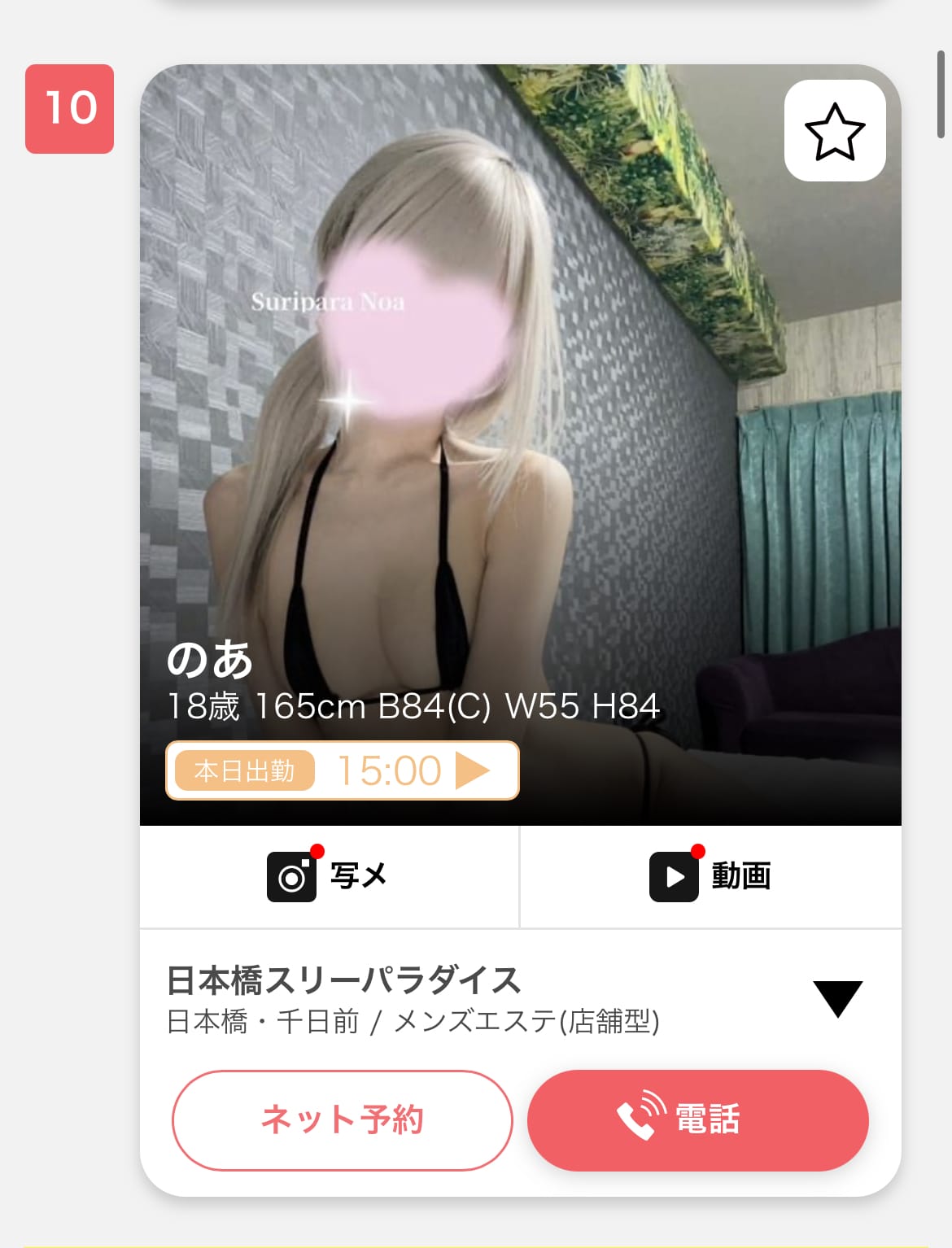Image resolution: width=952 pixels, height=1248 pixels.
Task: Tap the ネット予約 button
Action: [x=343, y=1120]
